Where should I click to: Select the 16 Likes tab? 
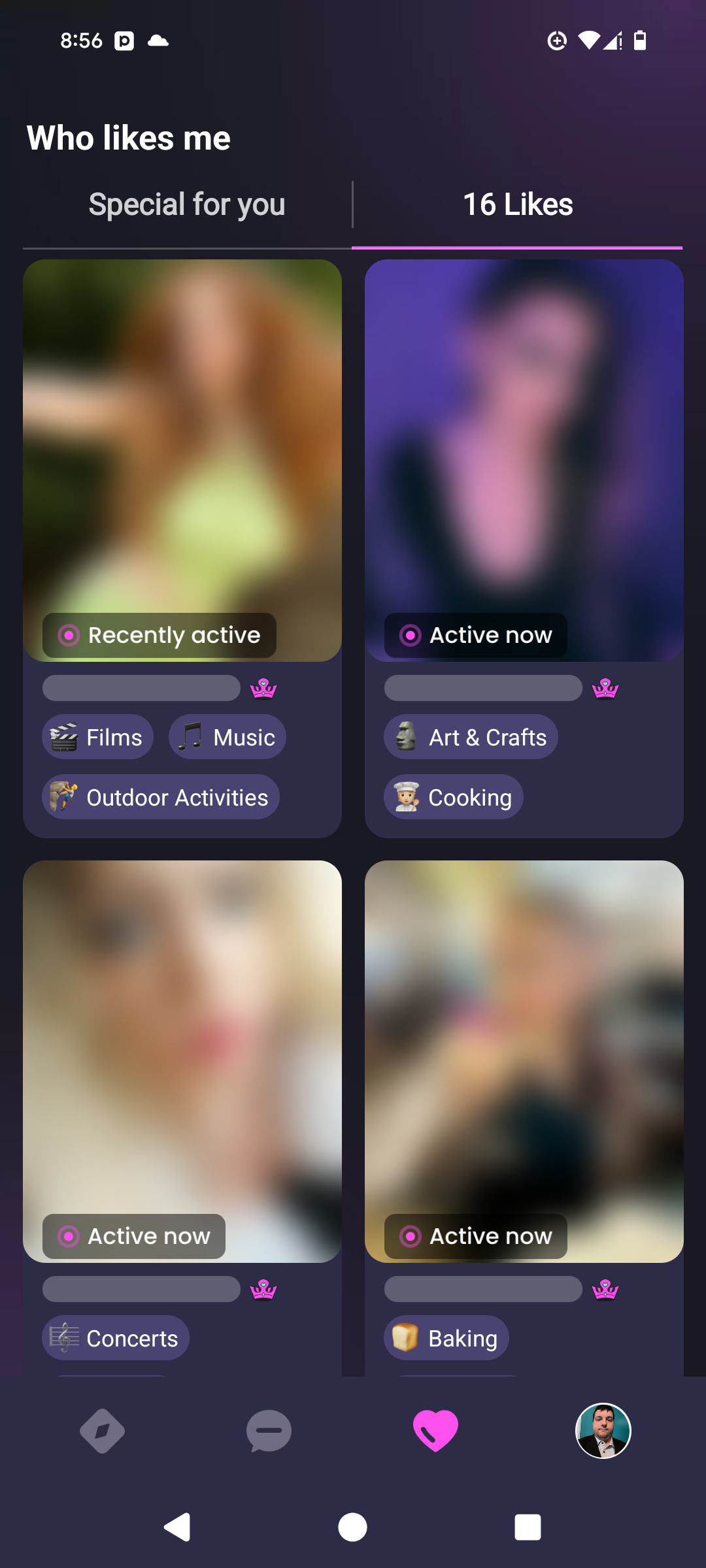pos(518,205)
